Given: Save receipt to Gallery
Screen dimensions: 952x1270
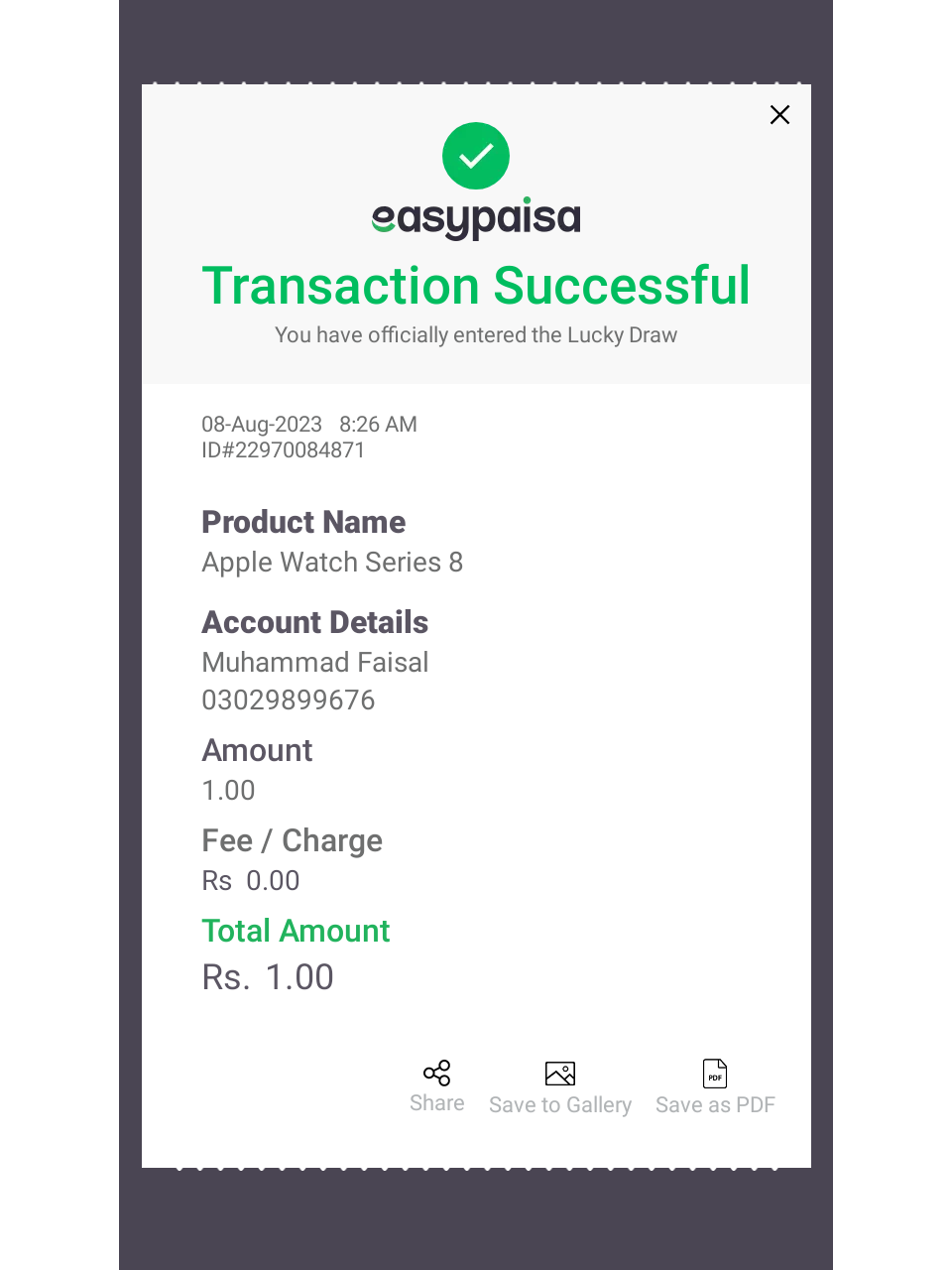Looking at the screenshot, I should (560, 1086).
